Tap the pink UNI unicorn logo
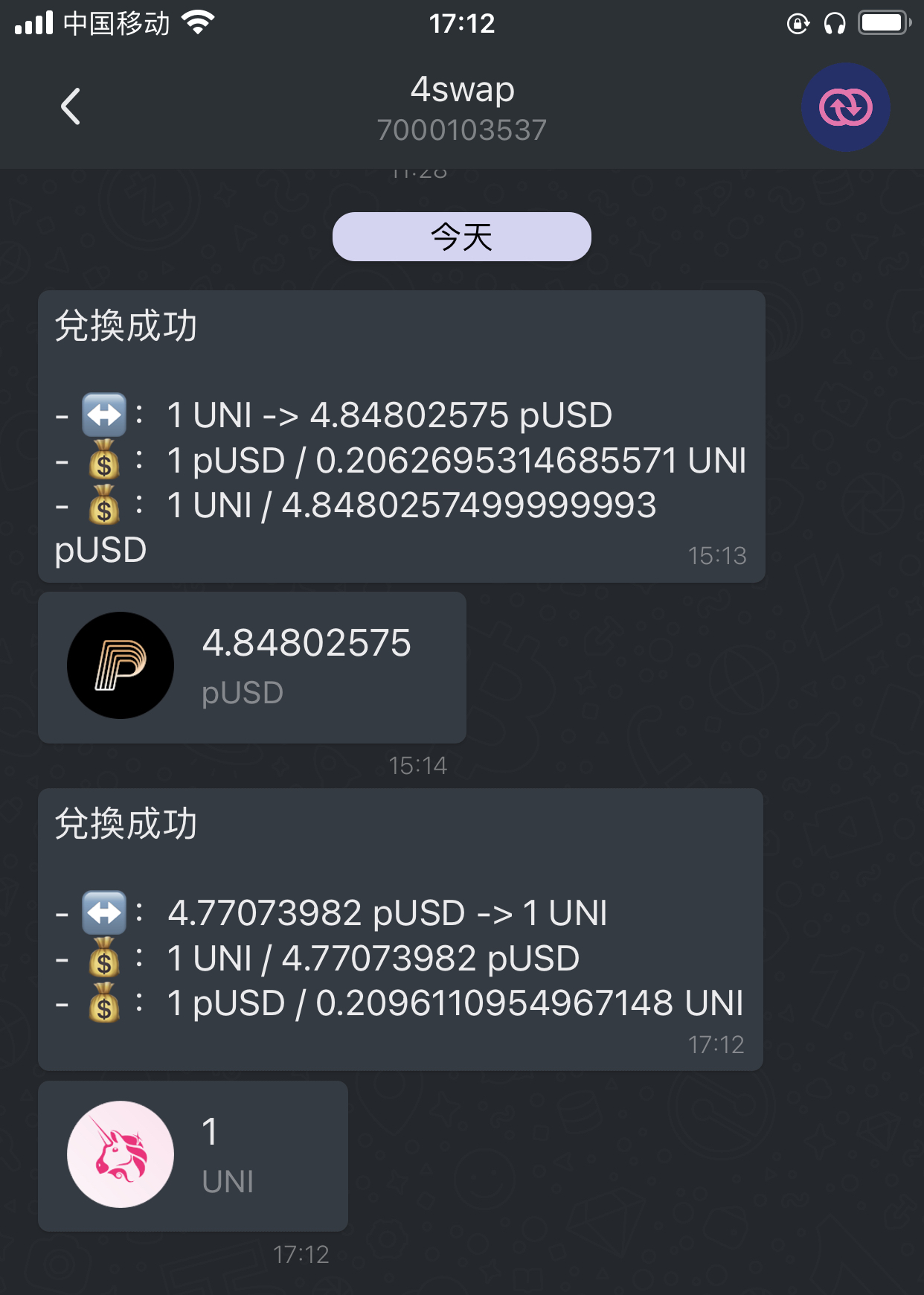The image size is (924, 1295). (x=120, y=1154)
